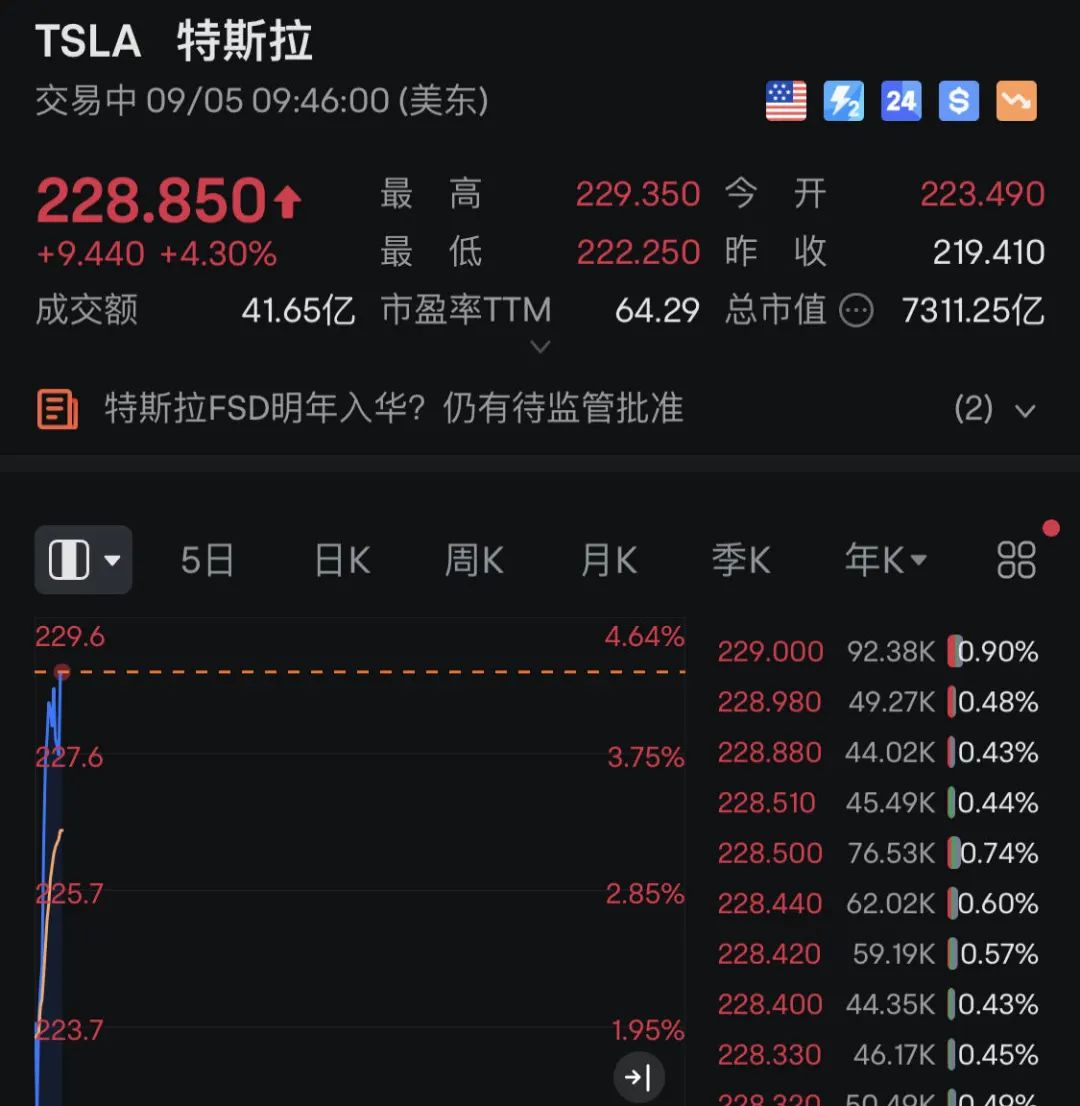The height and width of the screenshot is (1106, 1080).
Task: Select the 周K chart tab
Action: [x=473, y=561]
